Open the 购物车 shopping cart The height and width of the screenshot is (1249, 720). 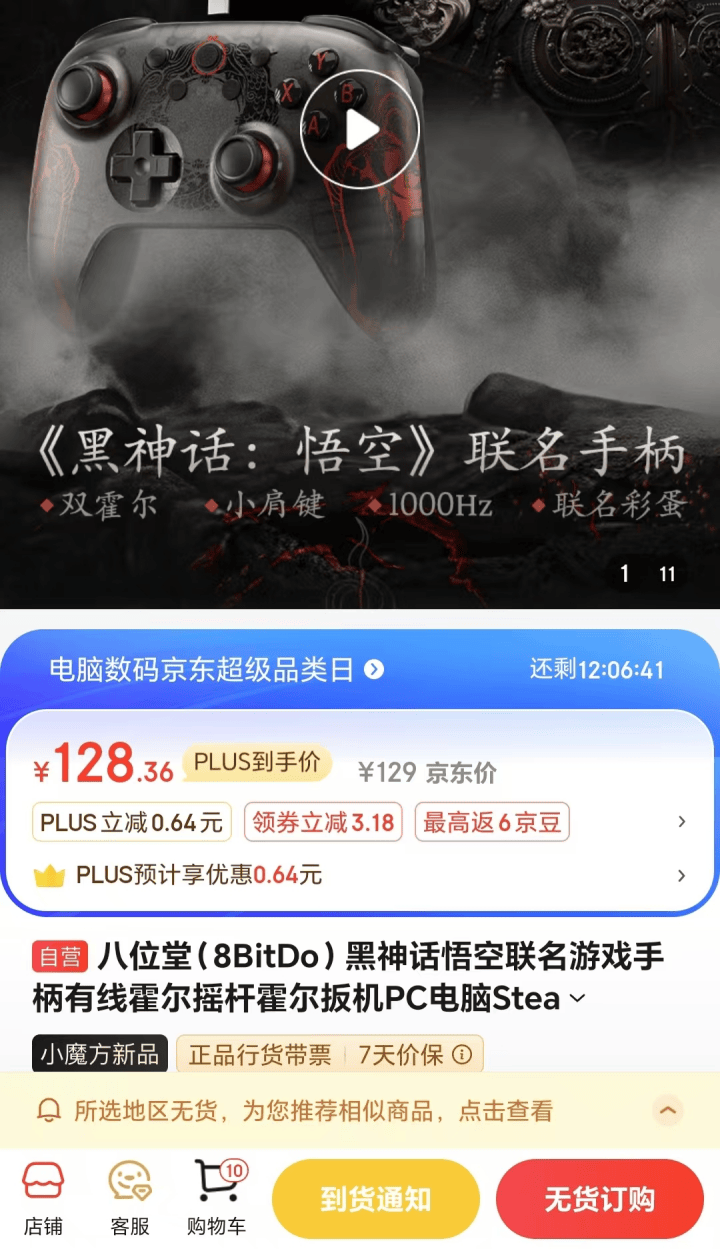pos(216,1198)
